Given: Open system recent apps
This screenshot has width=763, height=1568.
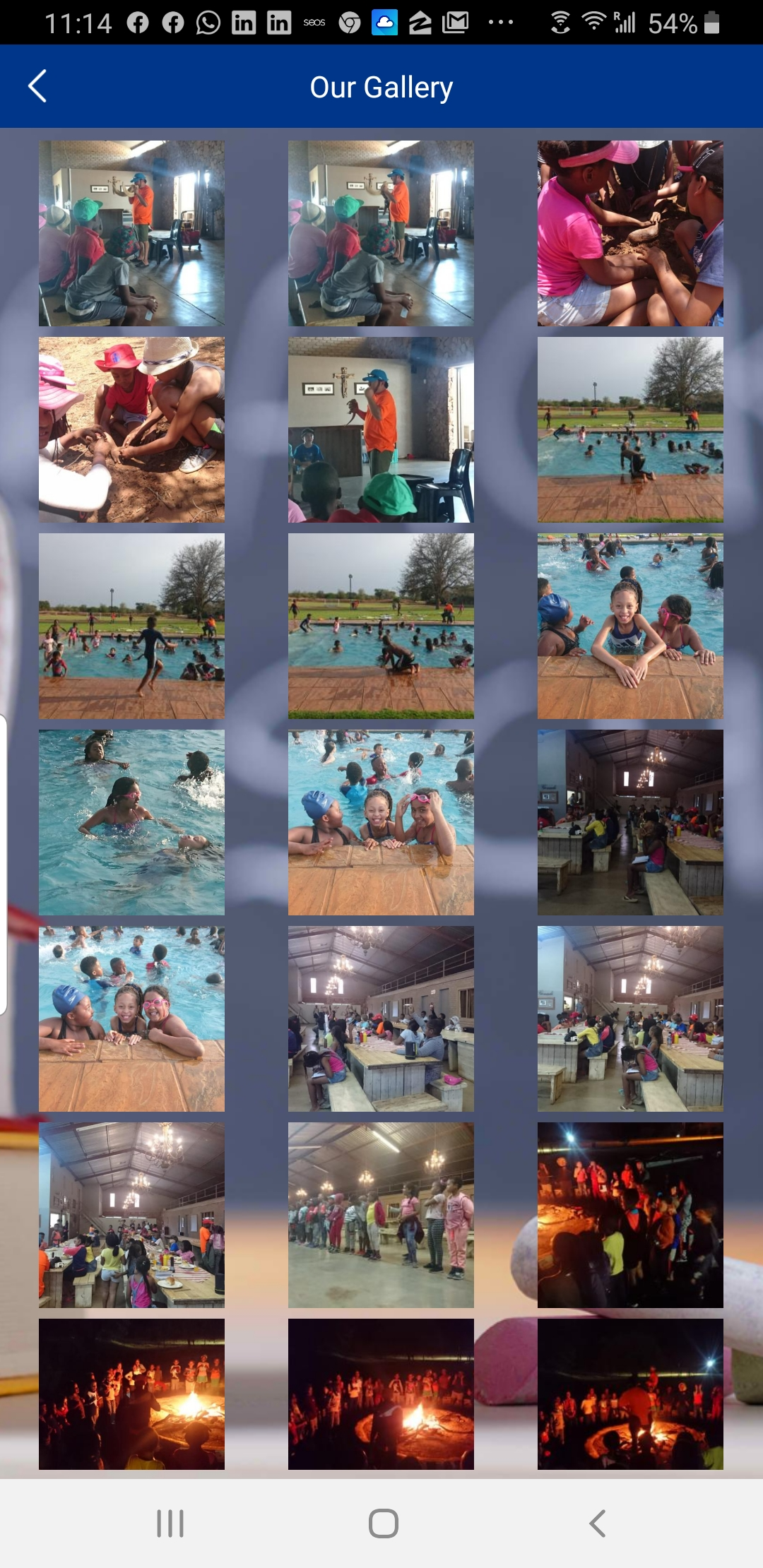Looking at the screenshot, I should pos(170,1524).
